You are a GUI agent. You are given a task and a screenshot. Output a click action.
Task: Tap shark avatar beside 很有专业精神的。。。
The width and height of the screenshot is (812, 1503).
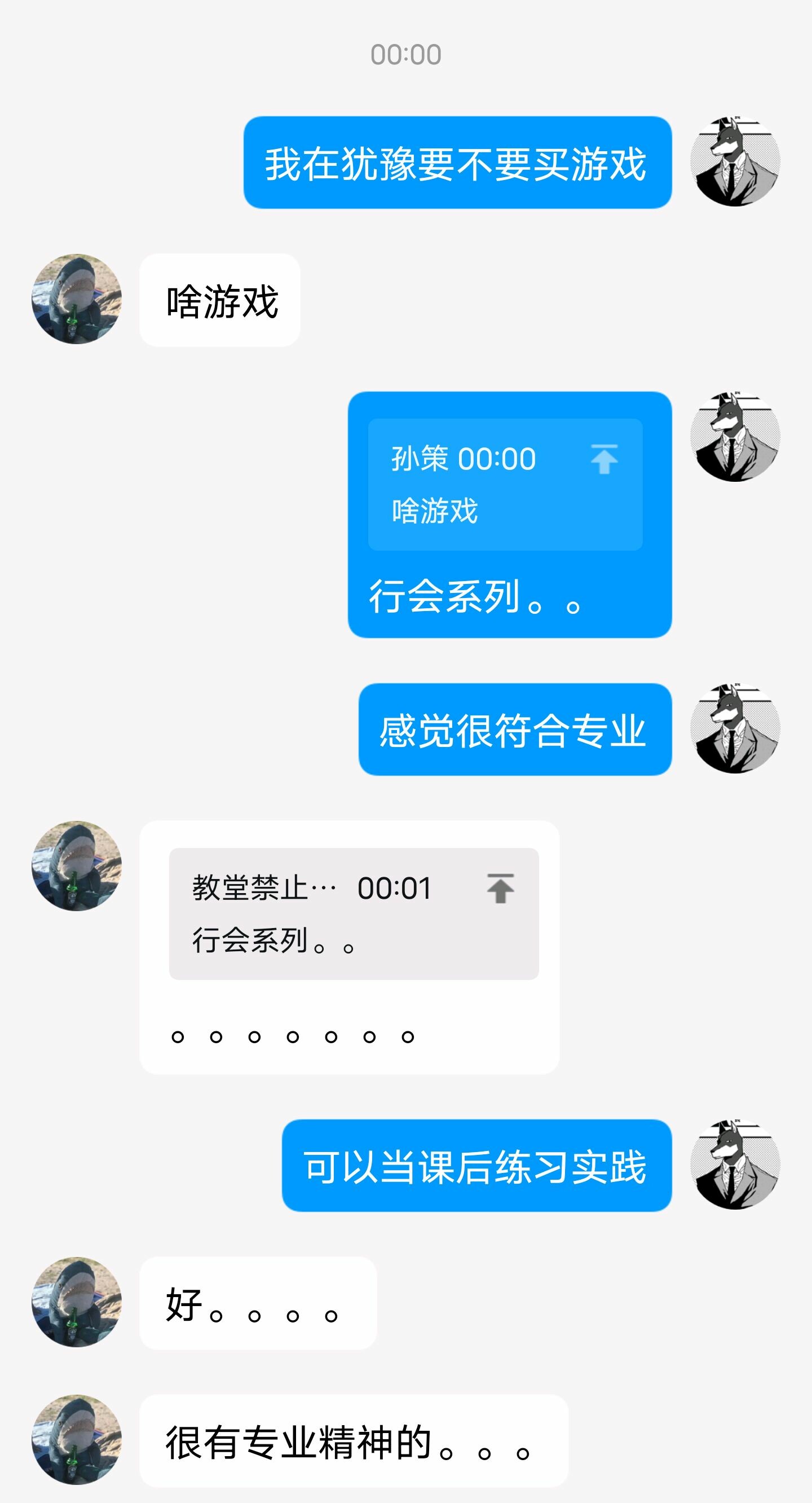[77, 1440]
